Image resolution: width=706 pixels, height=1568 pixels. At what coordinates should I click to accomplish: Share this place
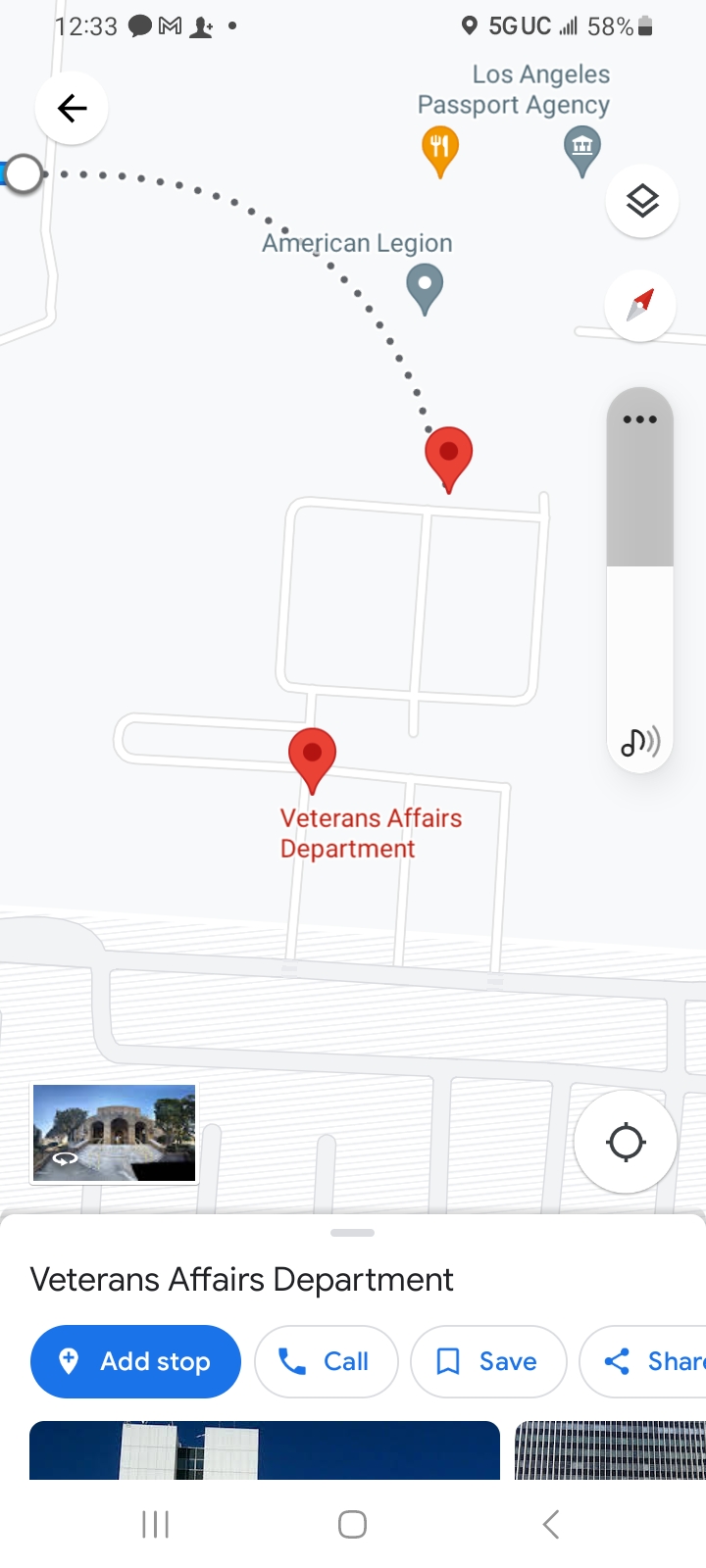coord(647,1361)
